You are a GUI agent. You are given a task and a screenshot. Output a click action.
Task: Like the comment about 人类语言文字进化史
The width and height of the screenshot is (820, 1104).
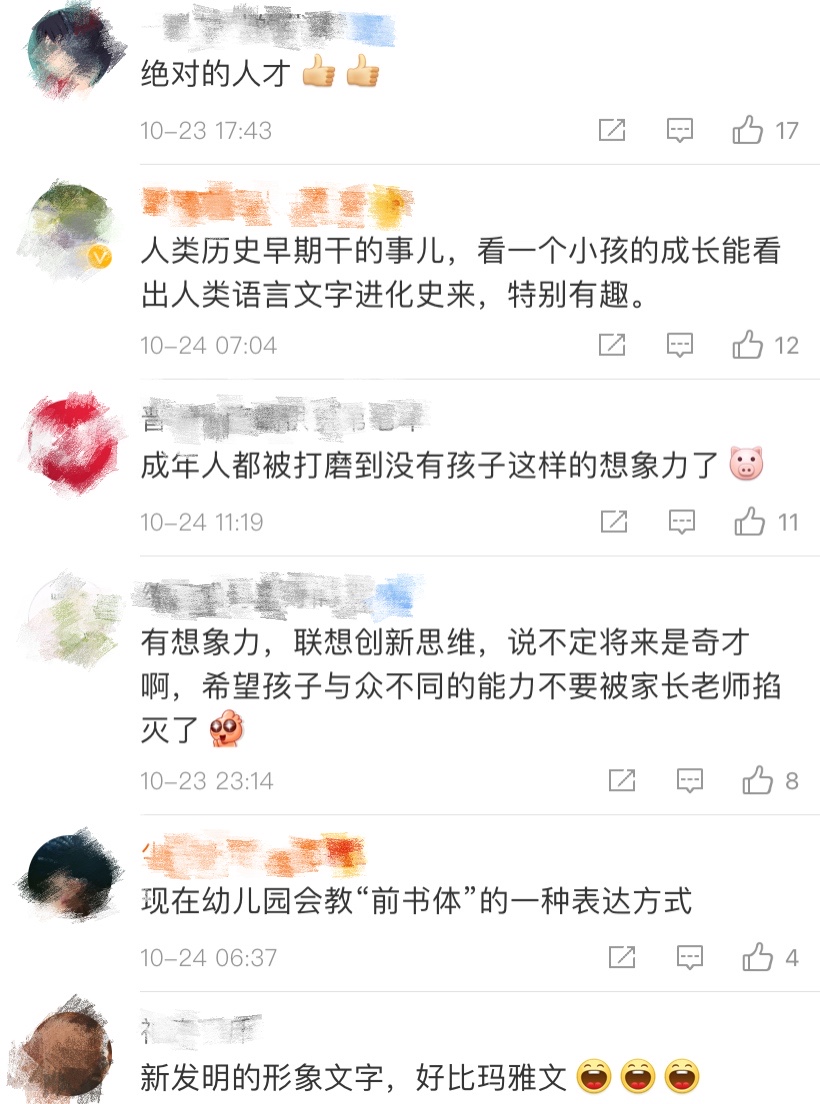pos(748,345)
